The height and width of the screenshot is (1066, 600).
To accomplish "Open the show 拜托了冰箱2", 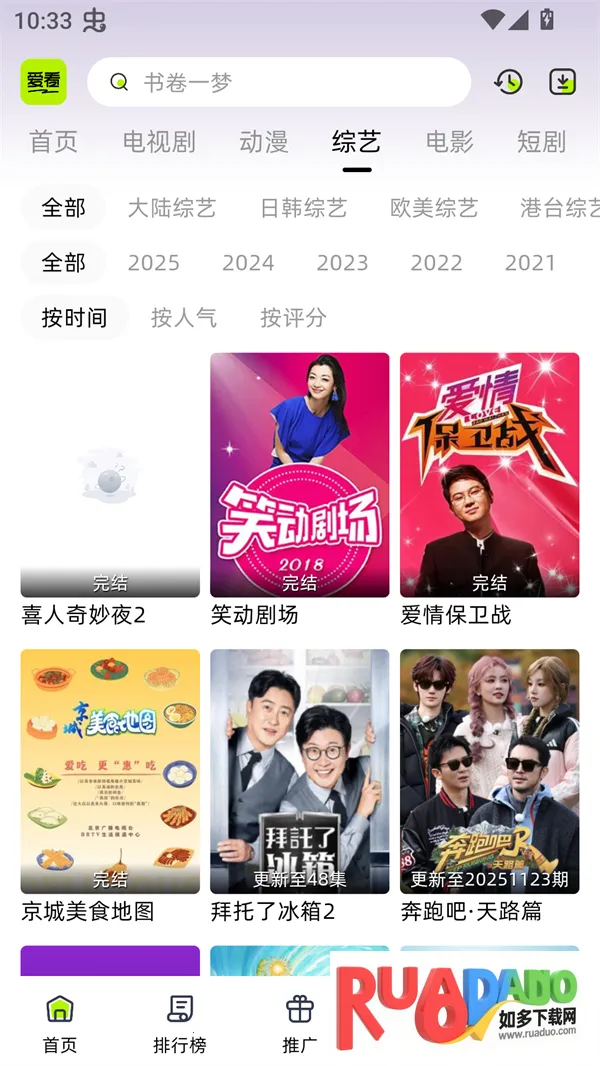I will 300,771.
